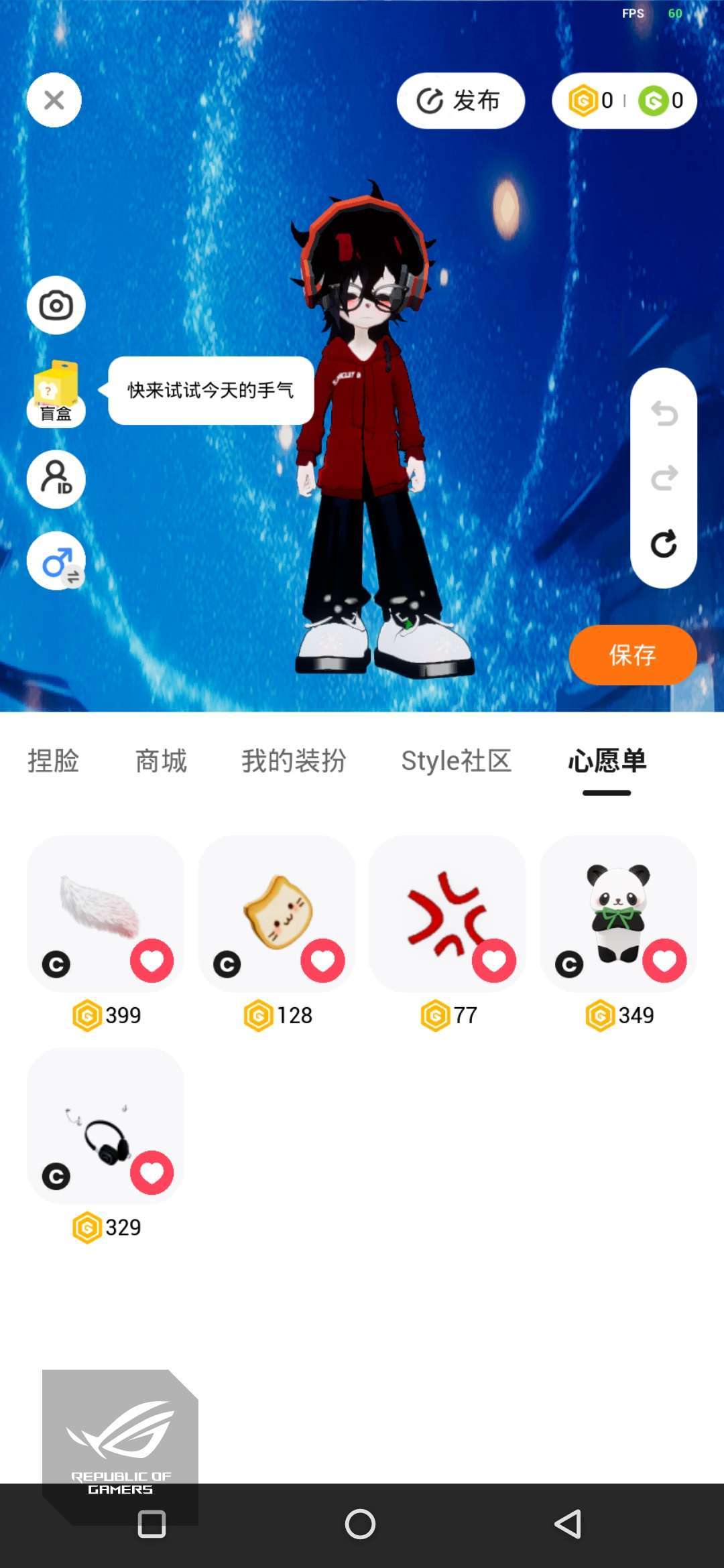This screenshot has width=724, height=1568.
Task: Switch the avatar gender
Action: coord(56,562)
